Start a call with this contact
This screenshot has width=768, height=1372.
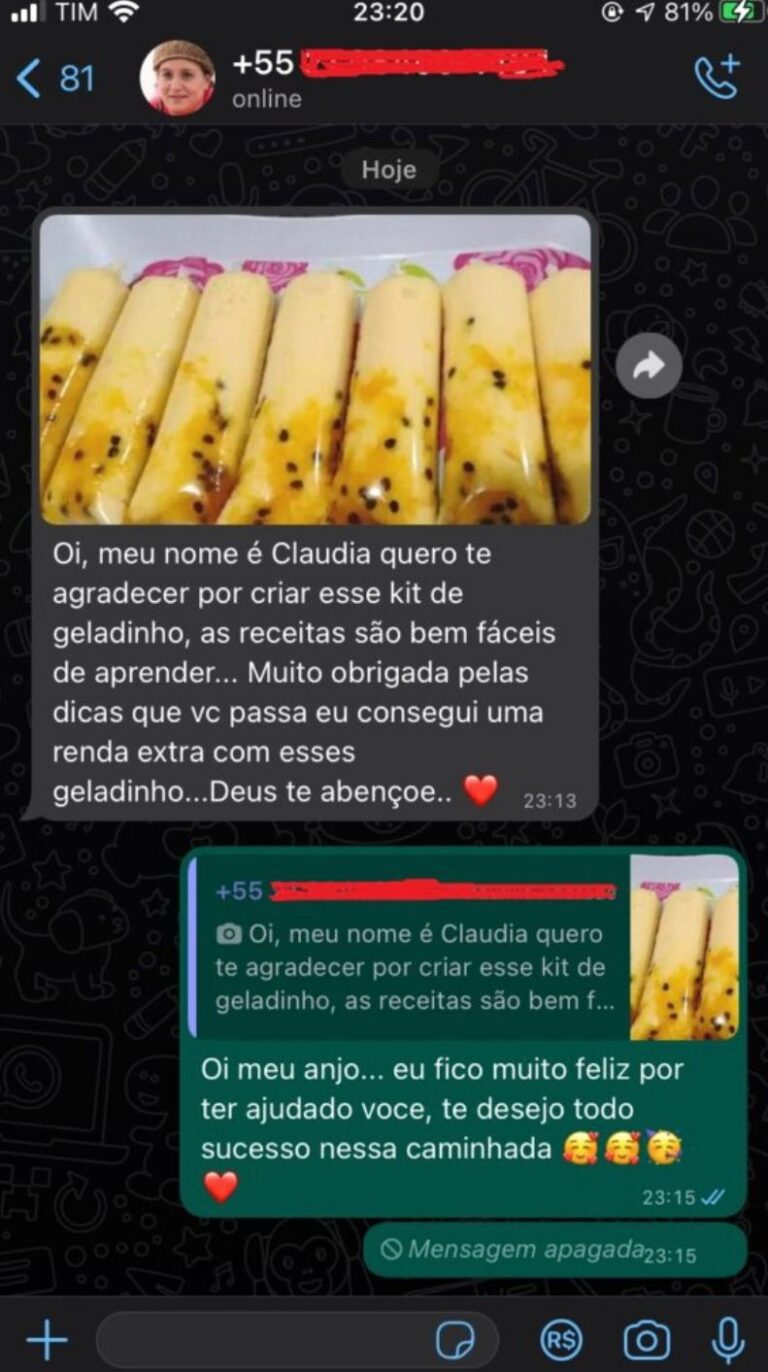(716, 78)
